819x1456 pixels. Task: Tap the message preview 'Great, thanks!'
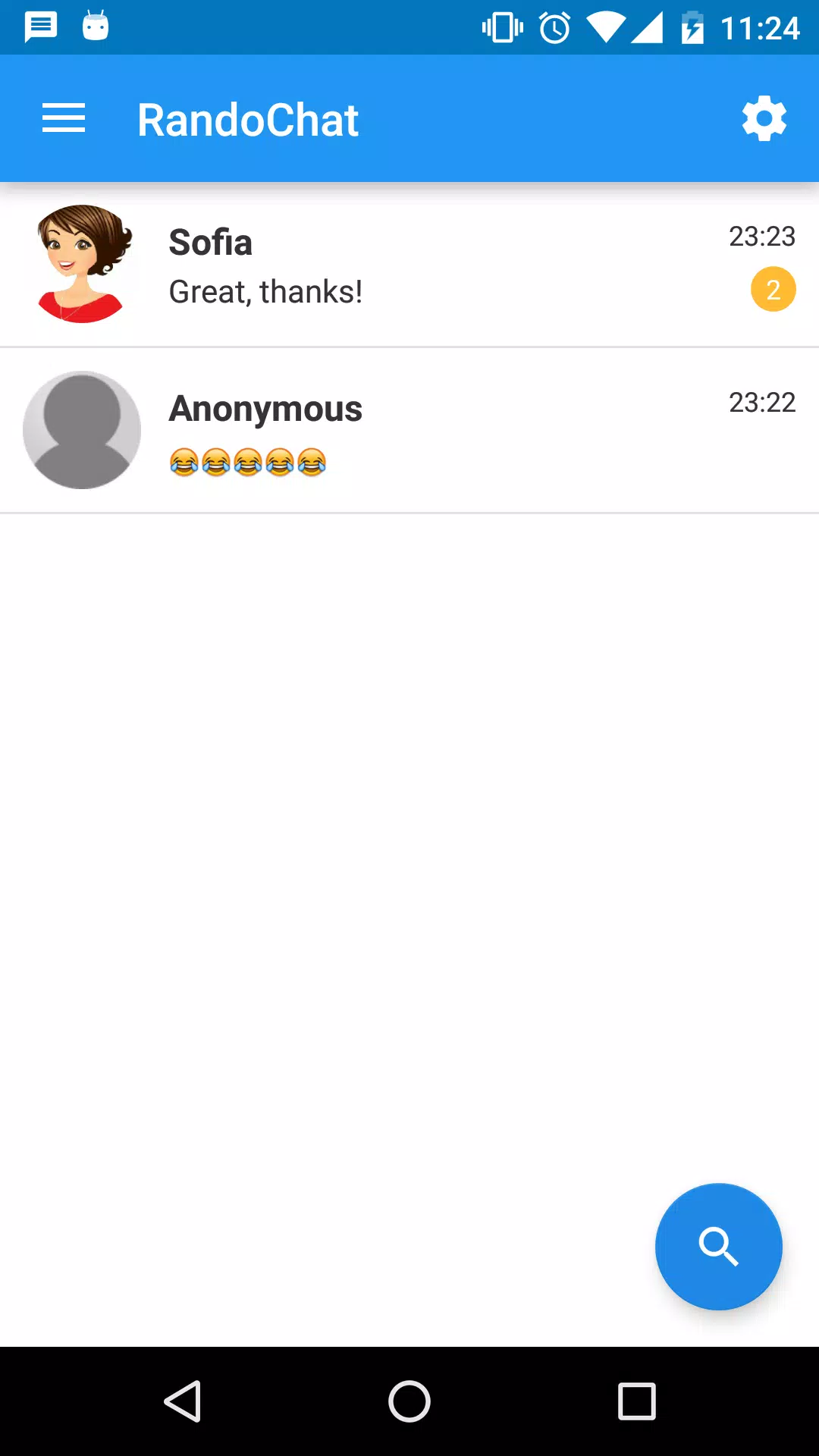pos(265,291)
